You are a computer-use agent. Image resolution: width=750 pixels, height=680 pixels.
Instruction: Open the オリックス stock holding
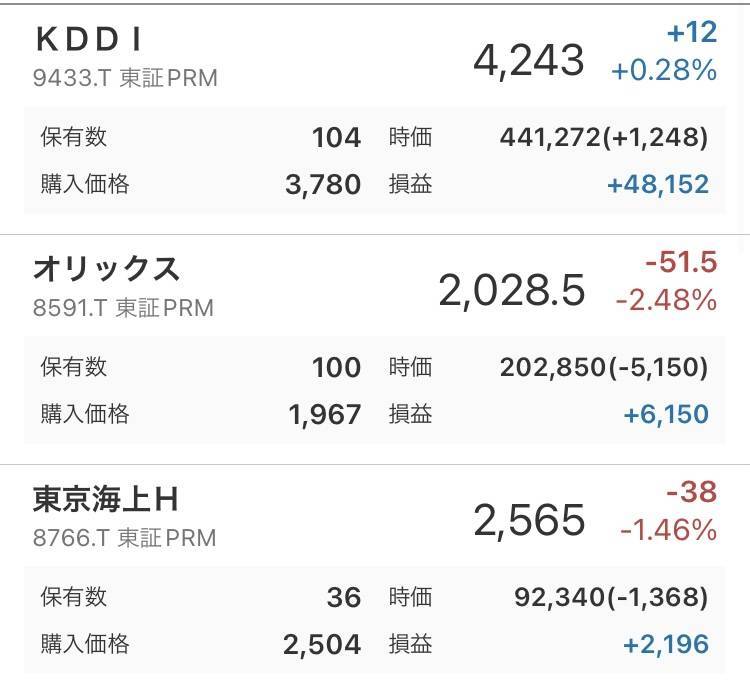(x=375, y=350)
